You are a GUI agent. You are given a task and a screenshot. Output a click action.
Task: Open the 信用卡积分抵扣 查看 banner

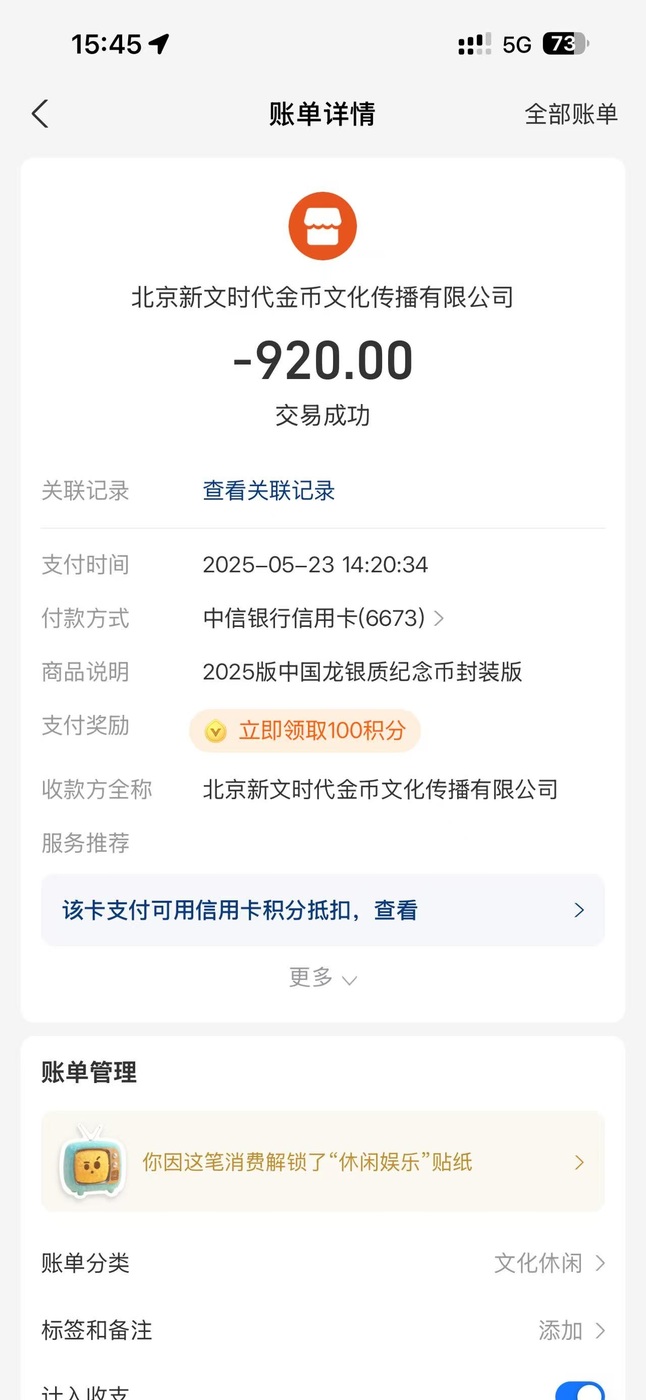point(323,910)
